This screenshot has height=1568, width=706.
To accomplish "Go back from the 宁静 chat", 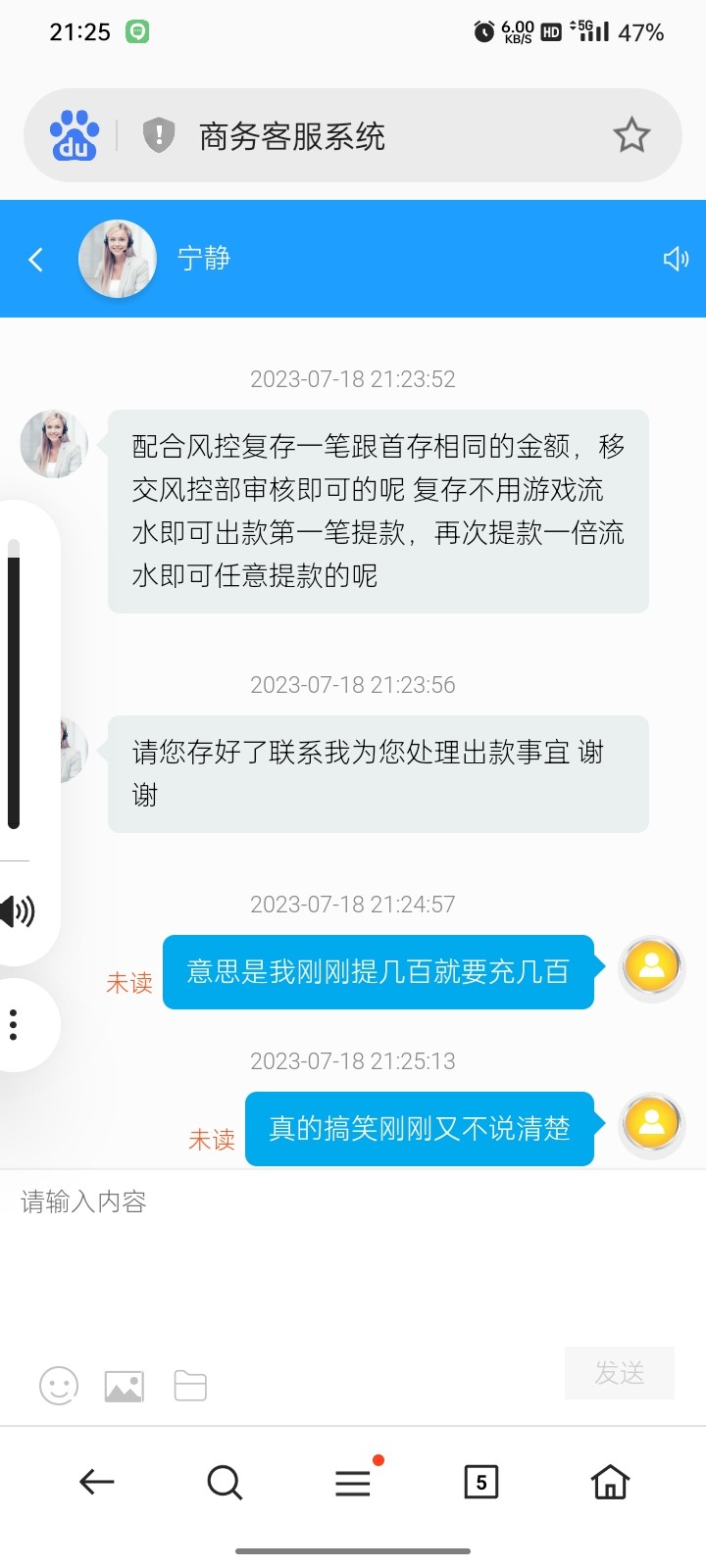I will pyautogui.click(x=36, y=260).
